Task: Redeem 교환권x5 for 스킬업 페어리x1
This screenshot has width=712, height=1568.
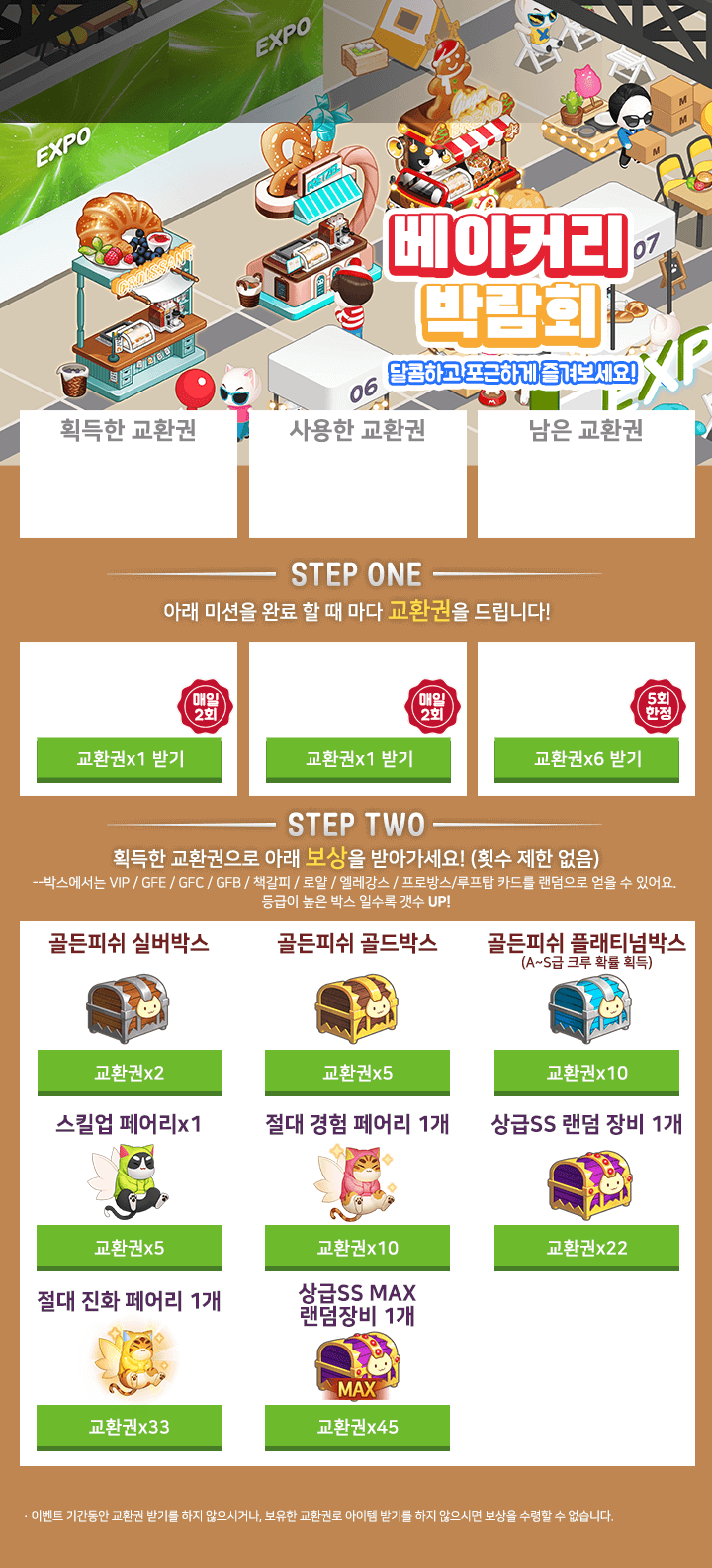Action: point(130,1248)
